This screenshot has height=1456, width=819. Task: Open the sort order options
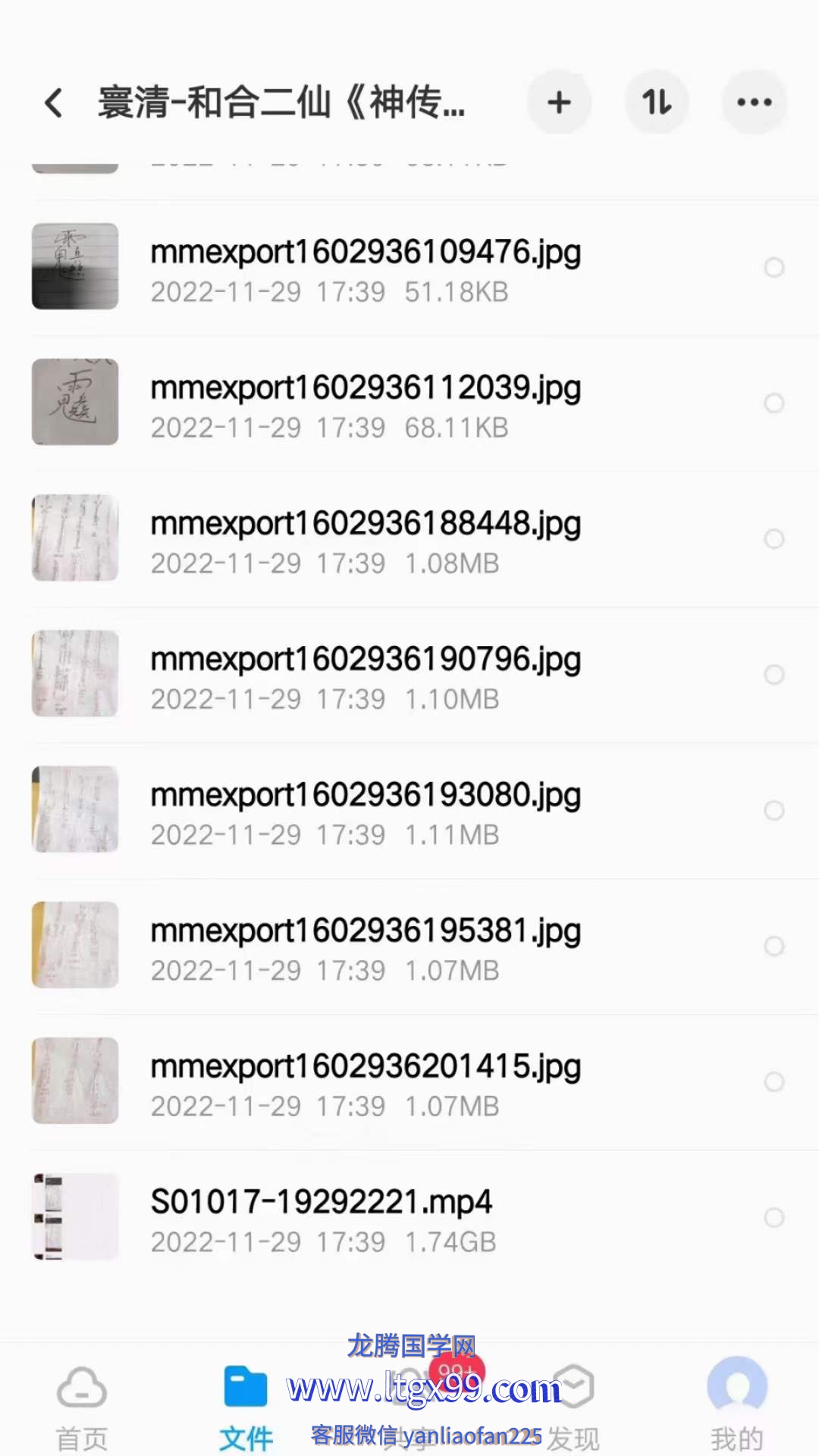[657, 102]
